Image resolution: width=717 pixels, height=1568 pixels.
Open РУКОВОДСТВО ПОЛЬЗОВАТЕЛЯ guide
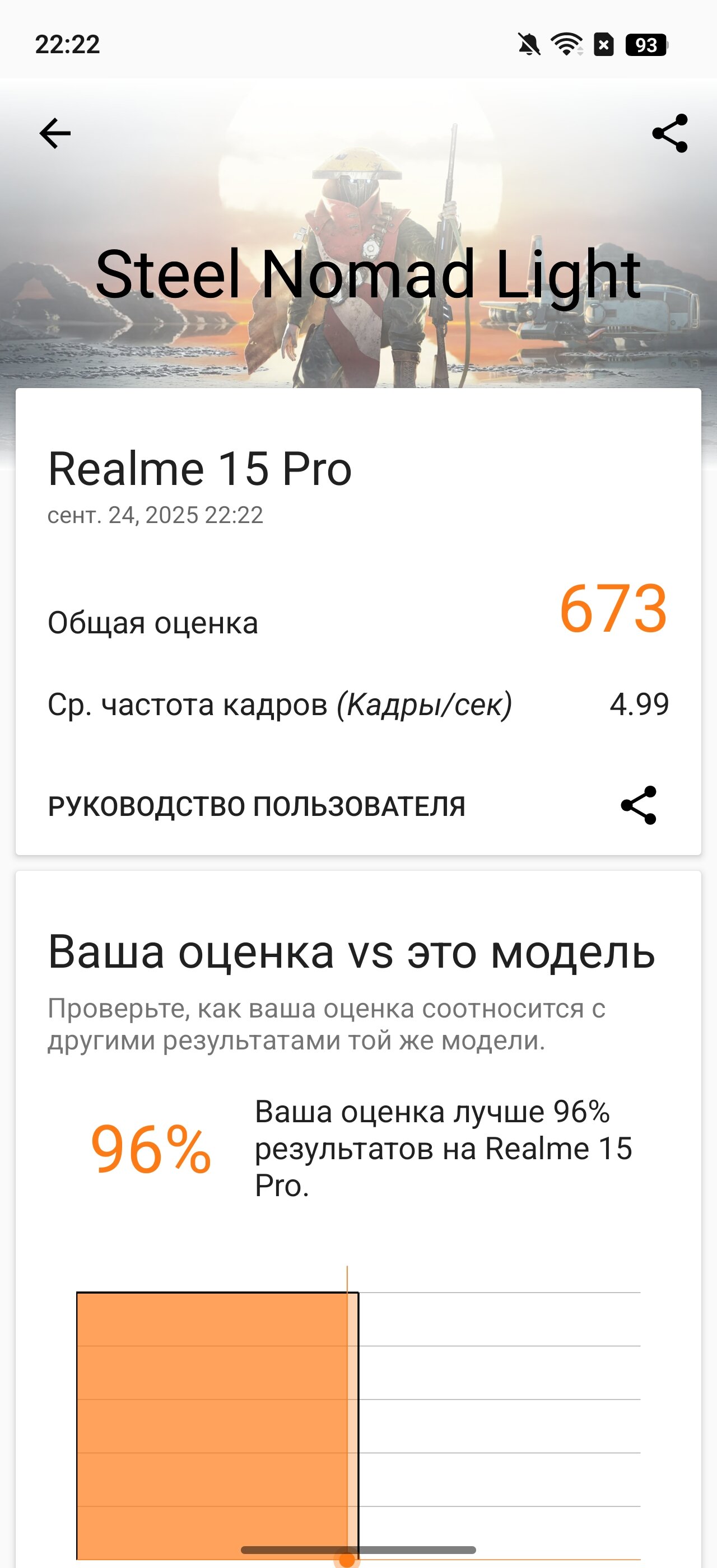(x=256, y=806)
